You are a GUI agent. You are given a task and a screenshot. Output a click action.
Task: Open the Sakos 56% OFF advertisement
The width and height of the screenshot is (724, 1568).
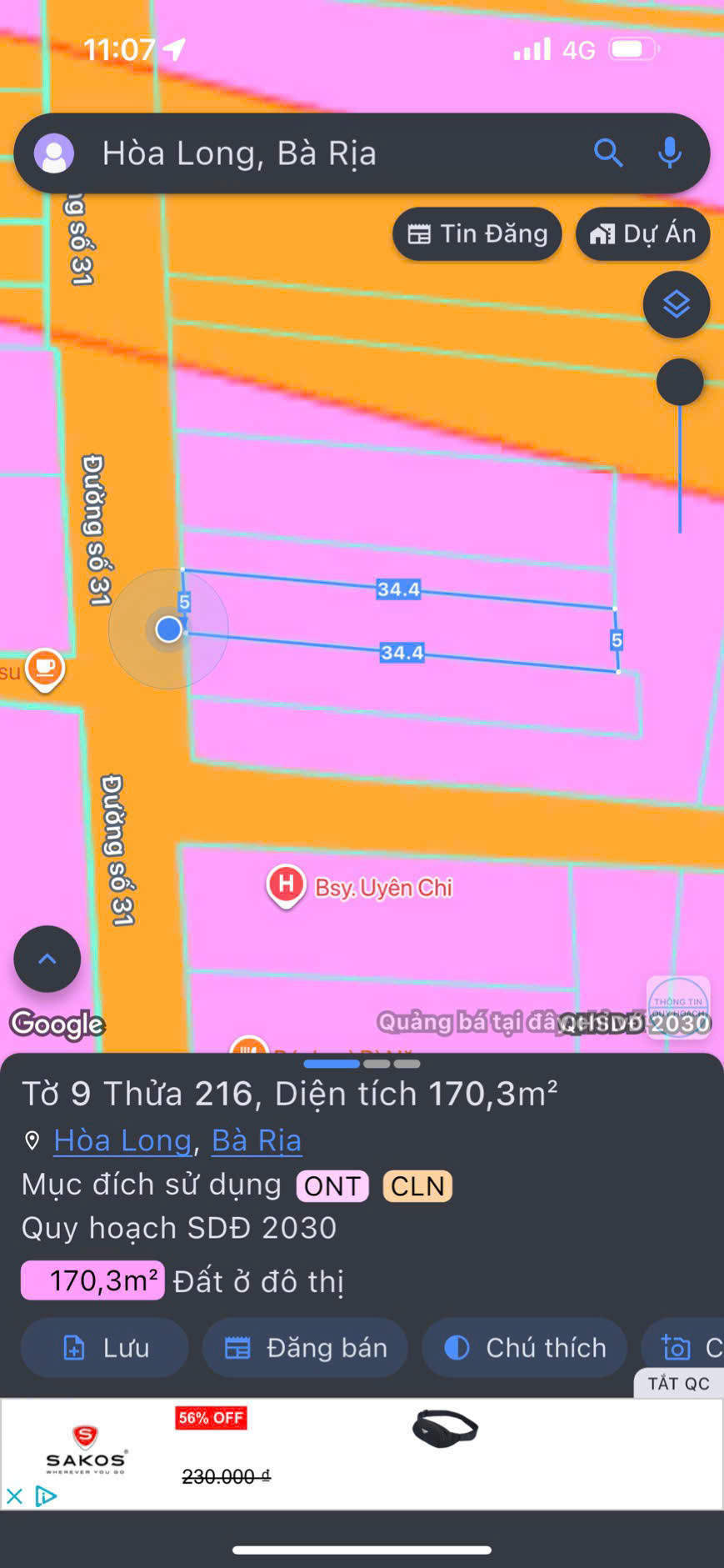coord(333,1452)
